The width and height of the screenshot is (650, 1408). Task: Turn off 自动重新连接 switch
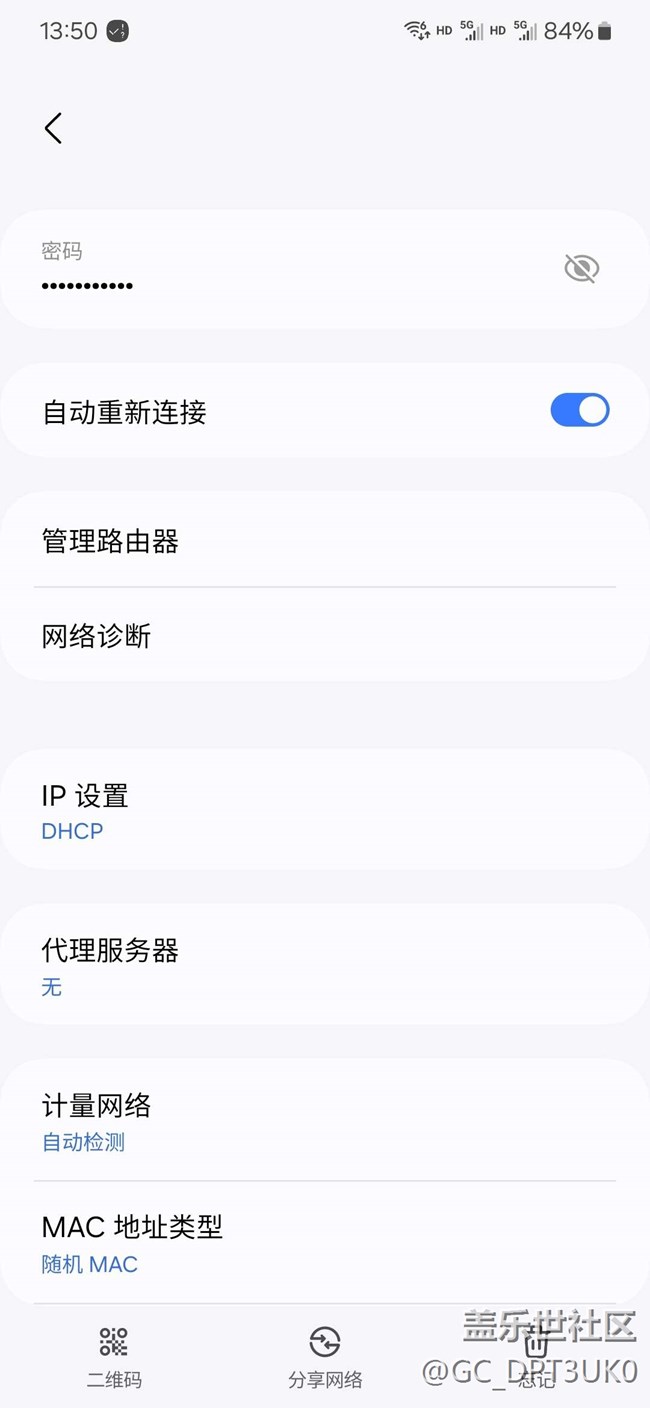pyautogui.click(x=580, y=410)
